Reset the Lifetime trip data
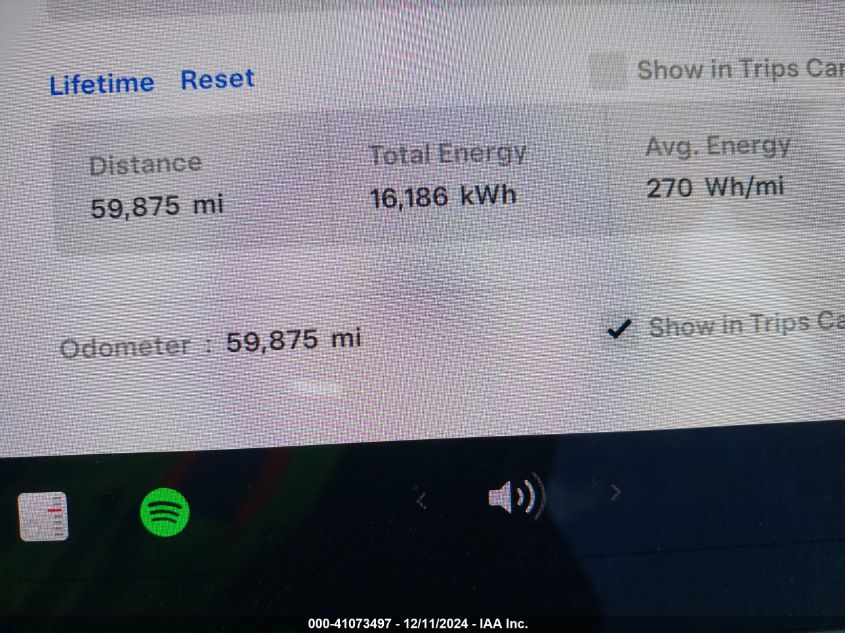This screenshot has width=845, height=633. (x=217, y=79)
